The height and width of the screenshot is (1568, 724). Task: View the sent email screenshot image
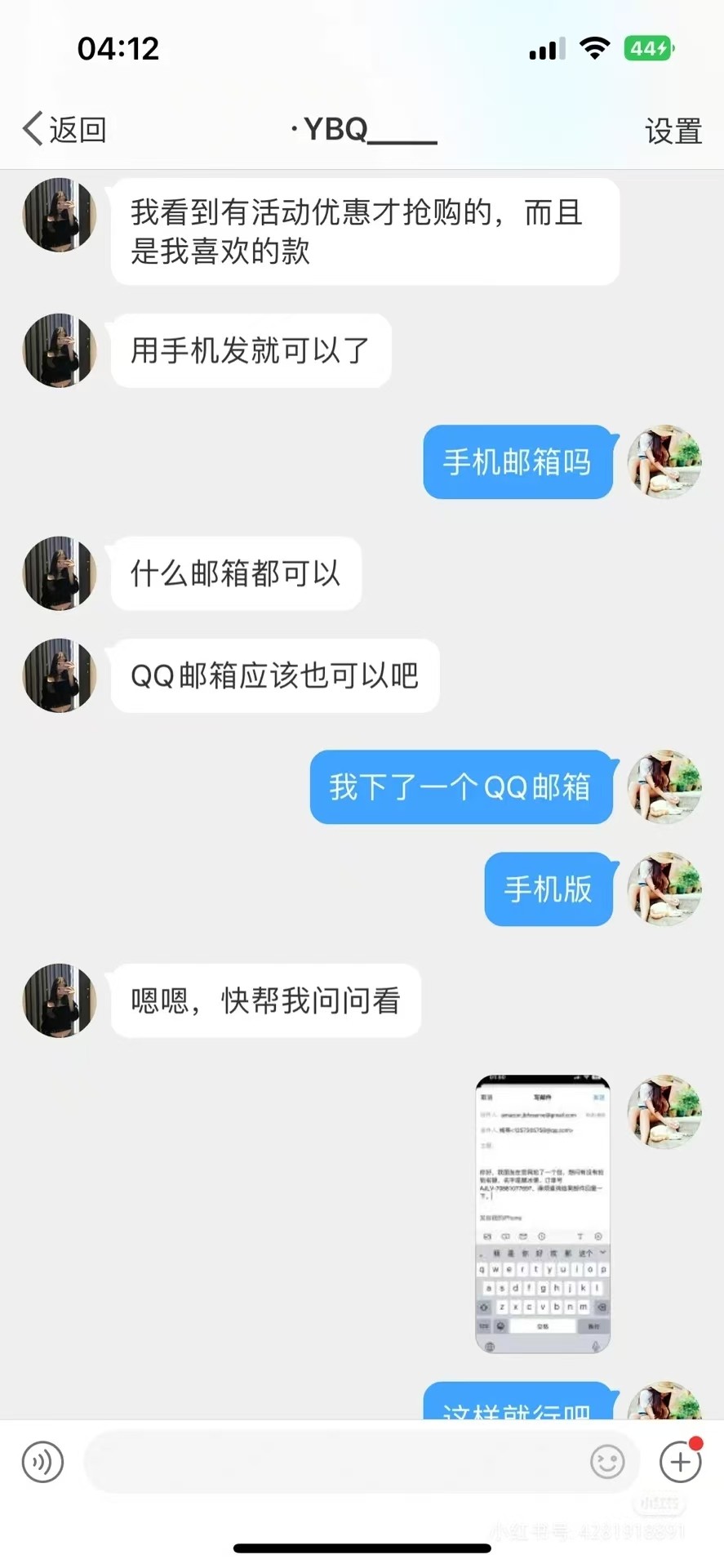coord(543,1214)
